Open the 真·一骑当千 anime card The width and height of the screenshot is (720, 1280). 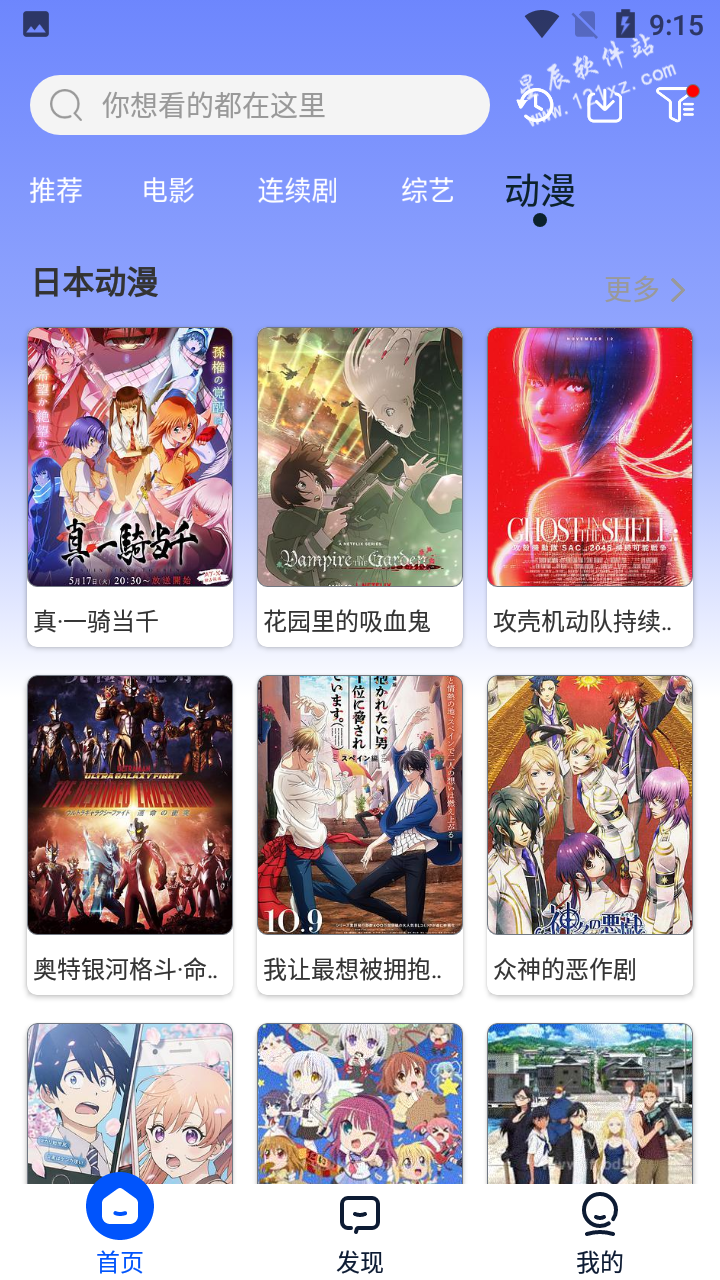coord(130,487)
